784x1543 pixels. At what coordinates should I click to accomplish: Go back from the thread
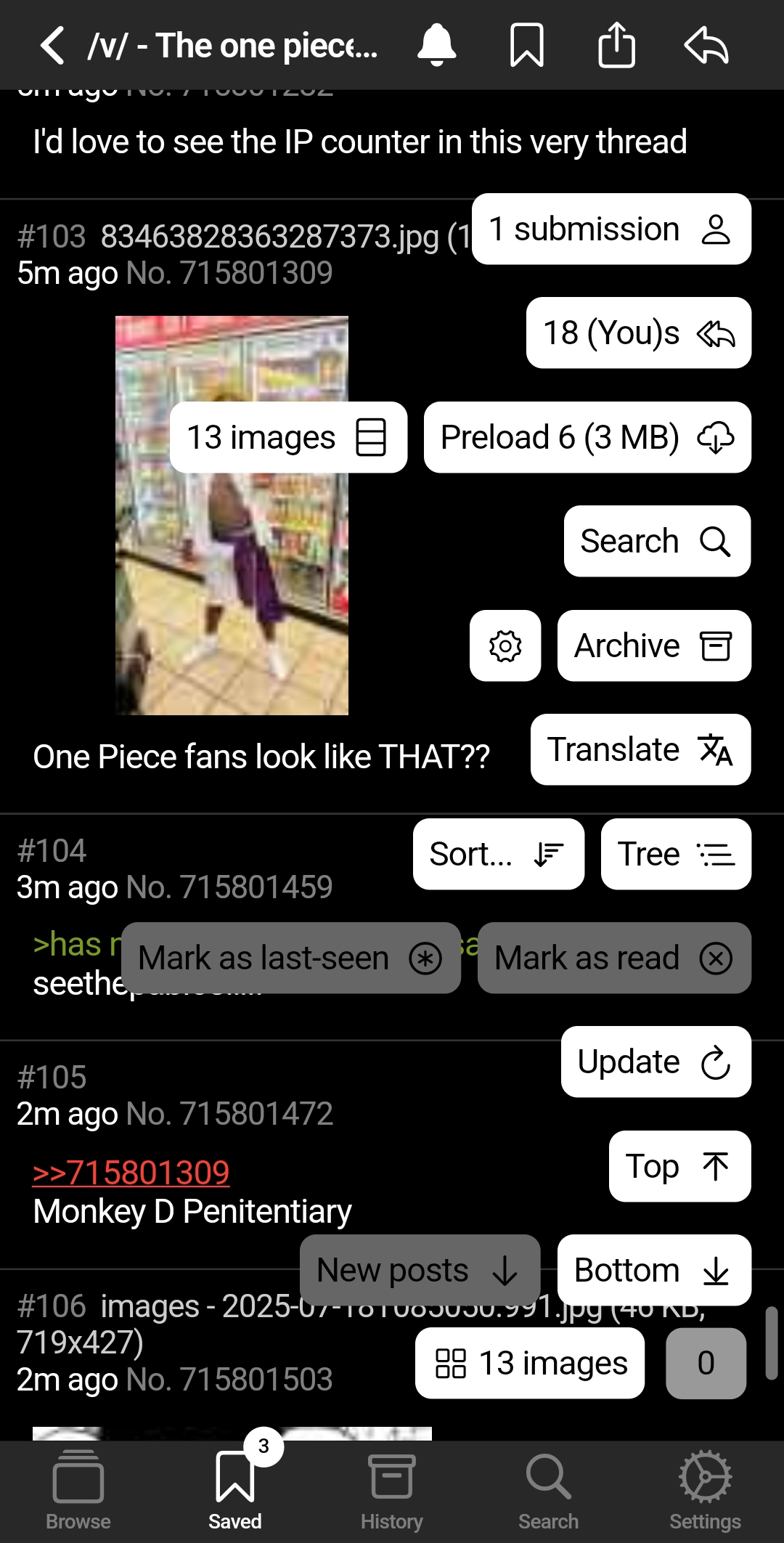[52, 45]
